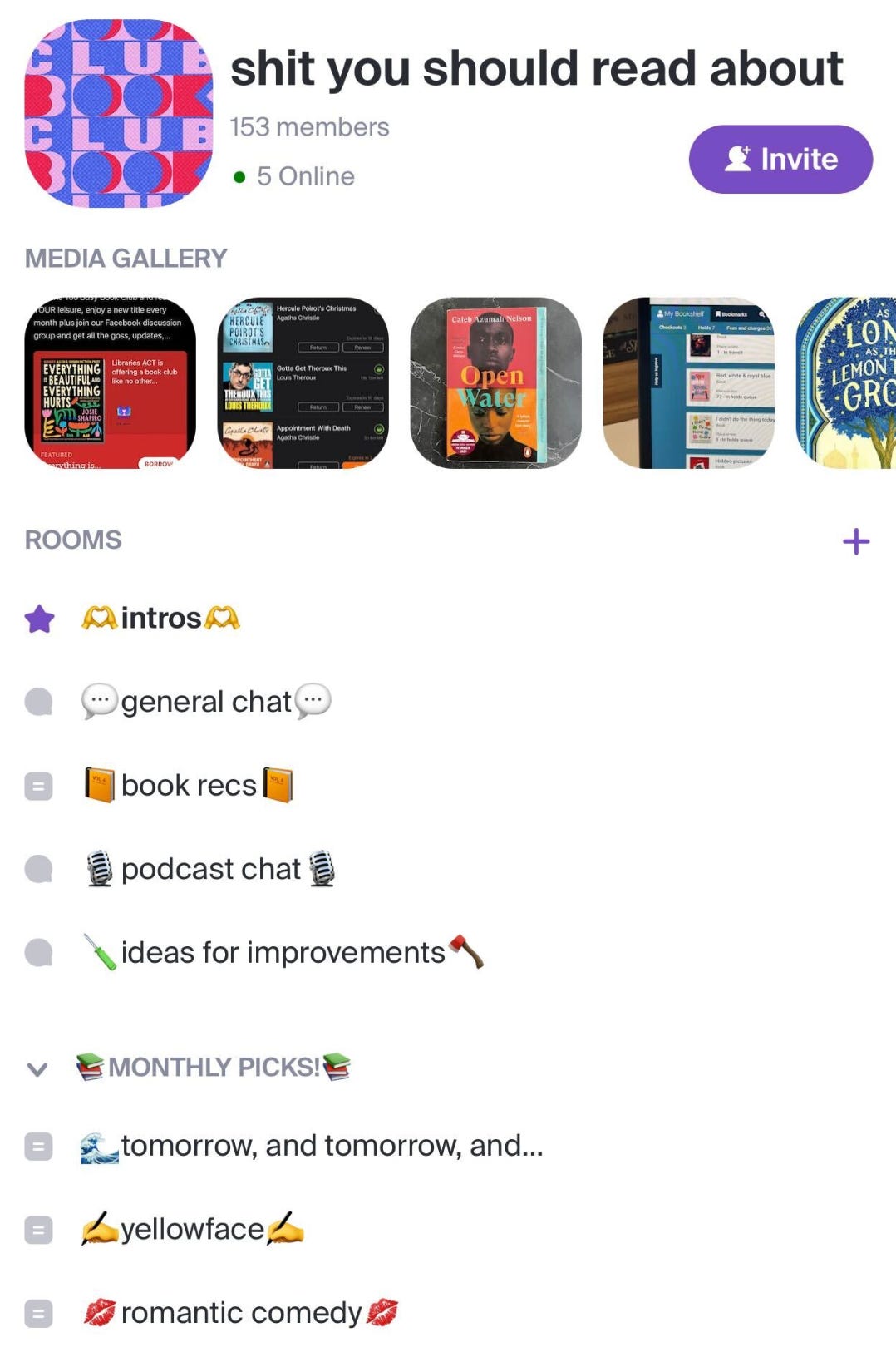This screenshot has width=896, height=1347.
Task: Collapse the MONTHLY PICKS section
Action: (37, 1068)
